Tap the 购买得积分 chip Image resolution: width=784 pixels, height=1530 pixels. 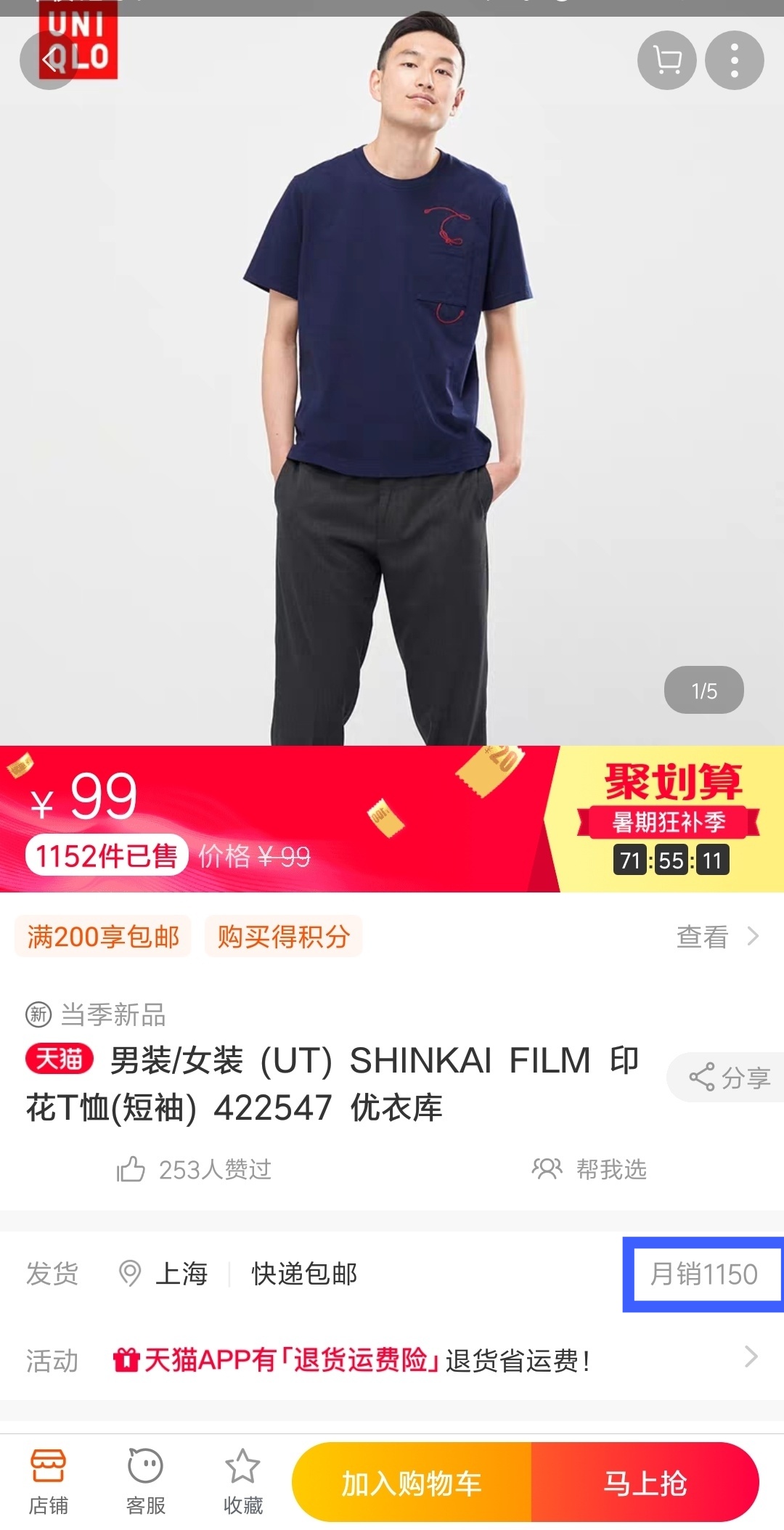283,937
